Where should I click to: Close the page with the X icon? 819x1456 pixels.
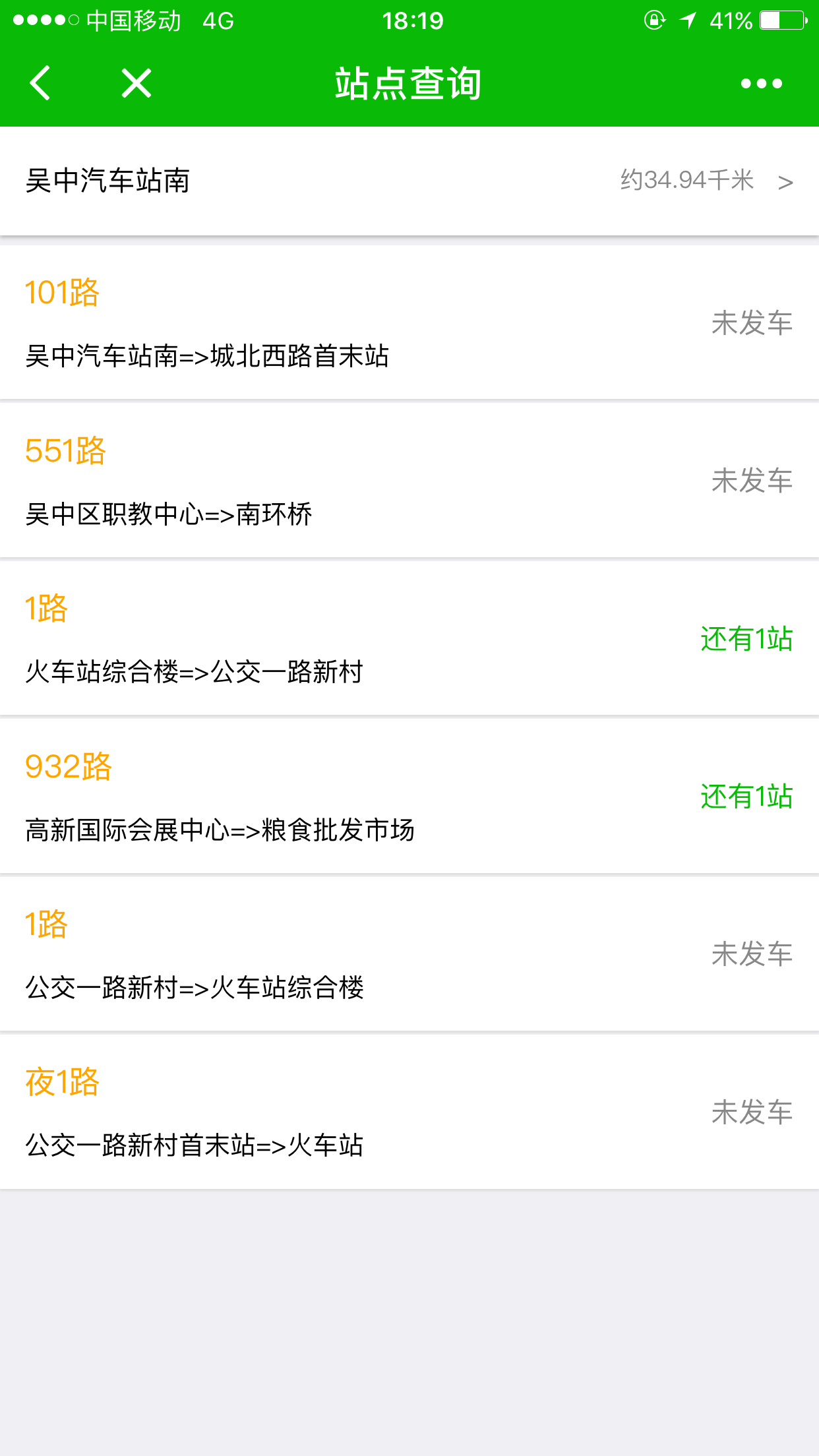tap(136, 83)
